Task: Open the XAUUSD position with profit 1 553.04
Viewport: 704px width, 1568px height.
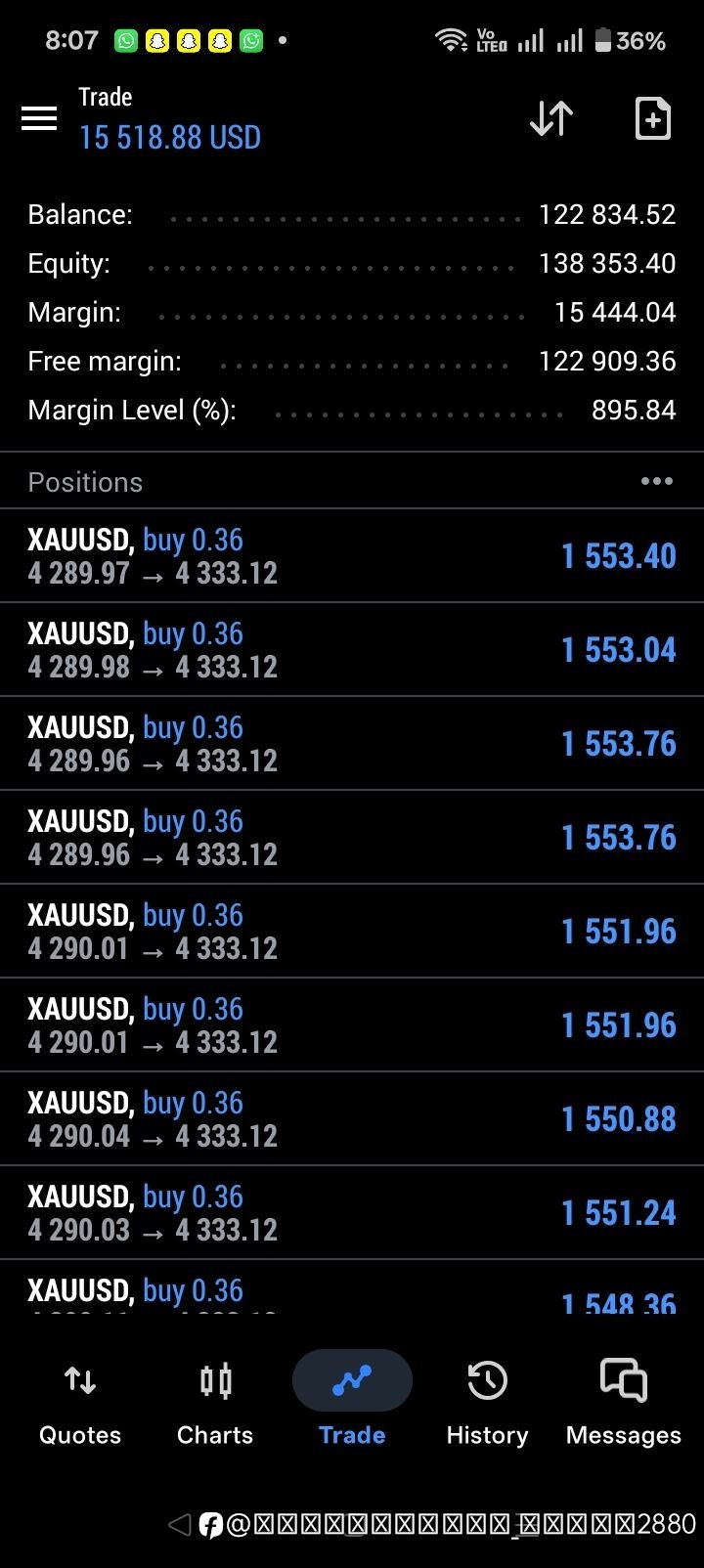Action: click(x=352, y=649)
